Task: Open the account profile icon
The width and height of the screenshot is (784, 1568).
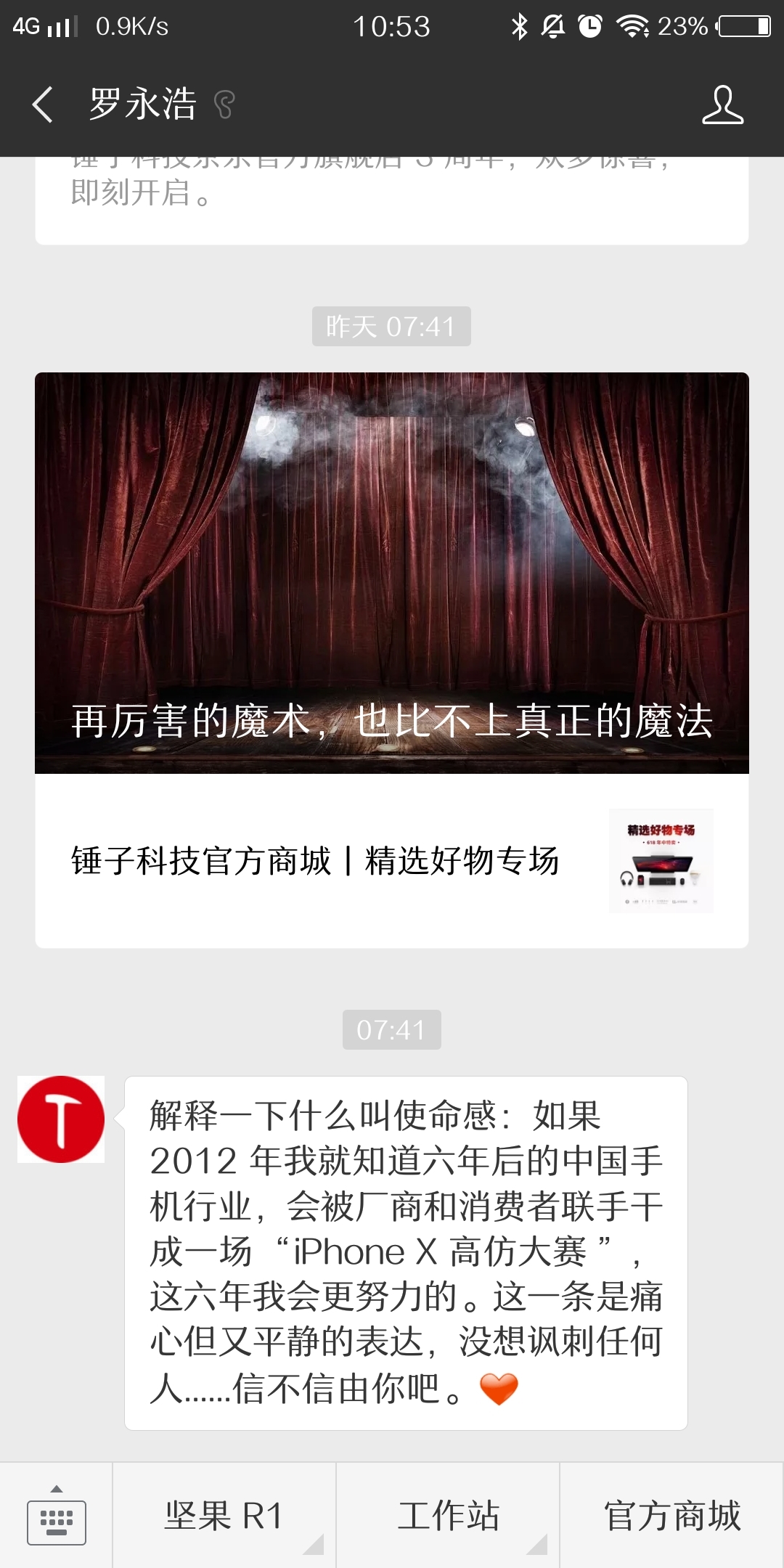Action: pos(722,105)
